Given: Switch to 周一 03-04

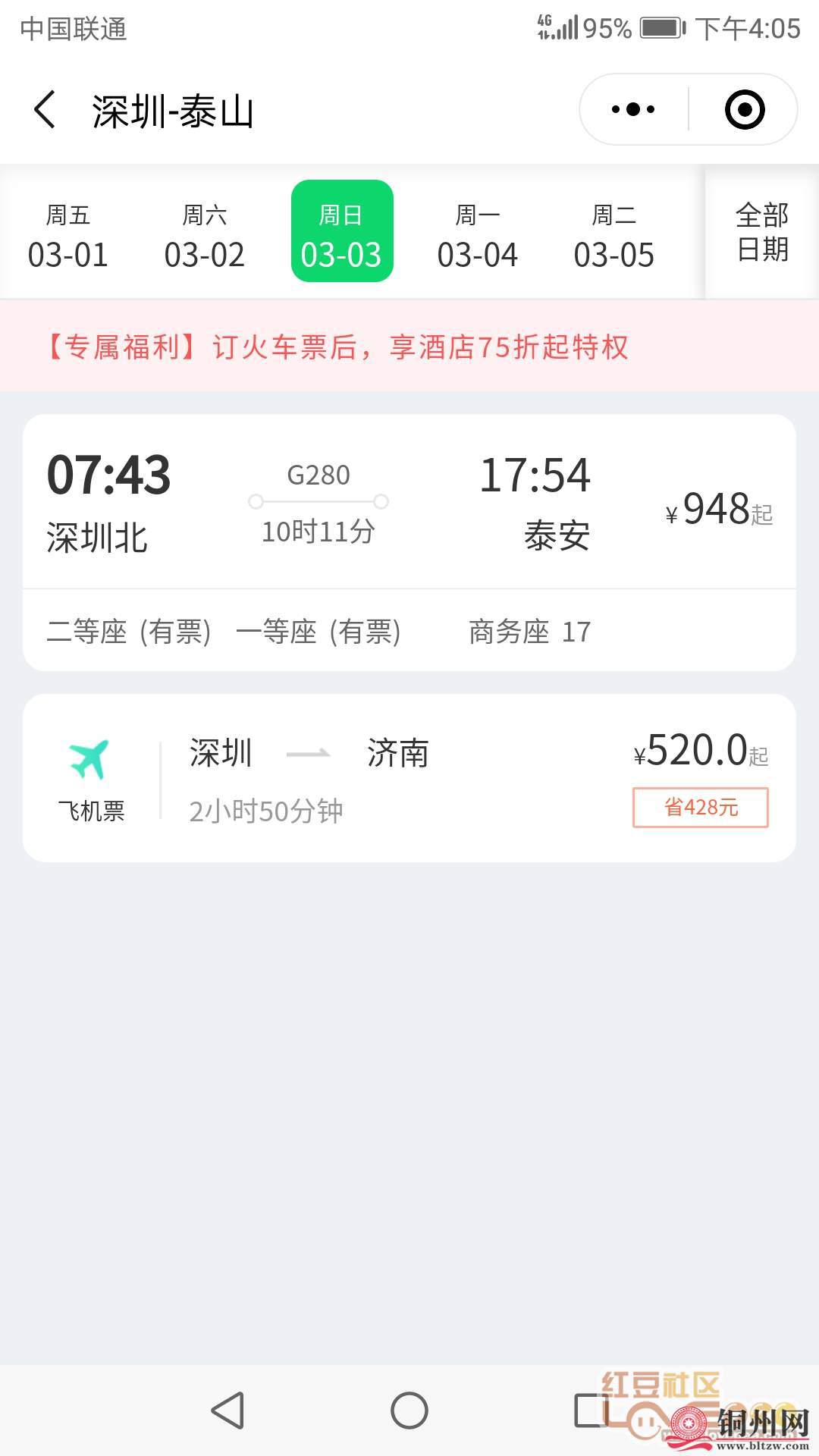Looking at the screenshot, I should point(478,235).
